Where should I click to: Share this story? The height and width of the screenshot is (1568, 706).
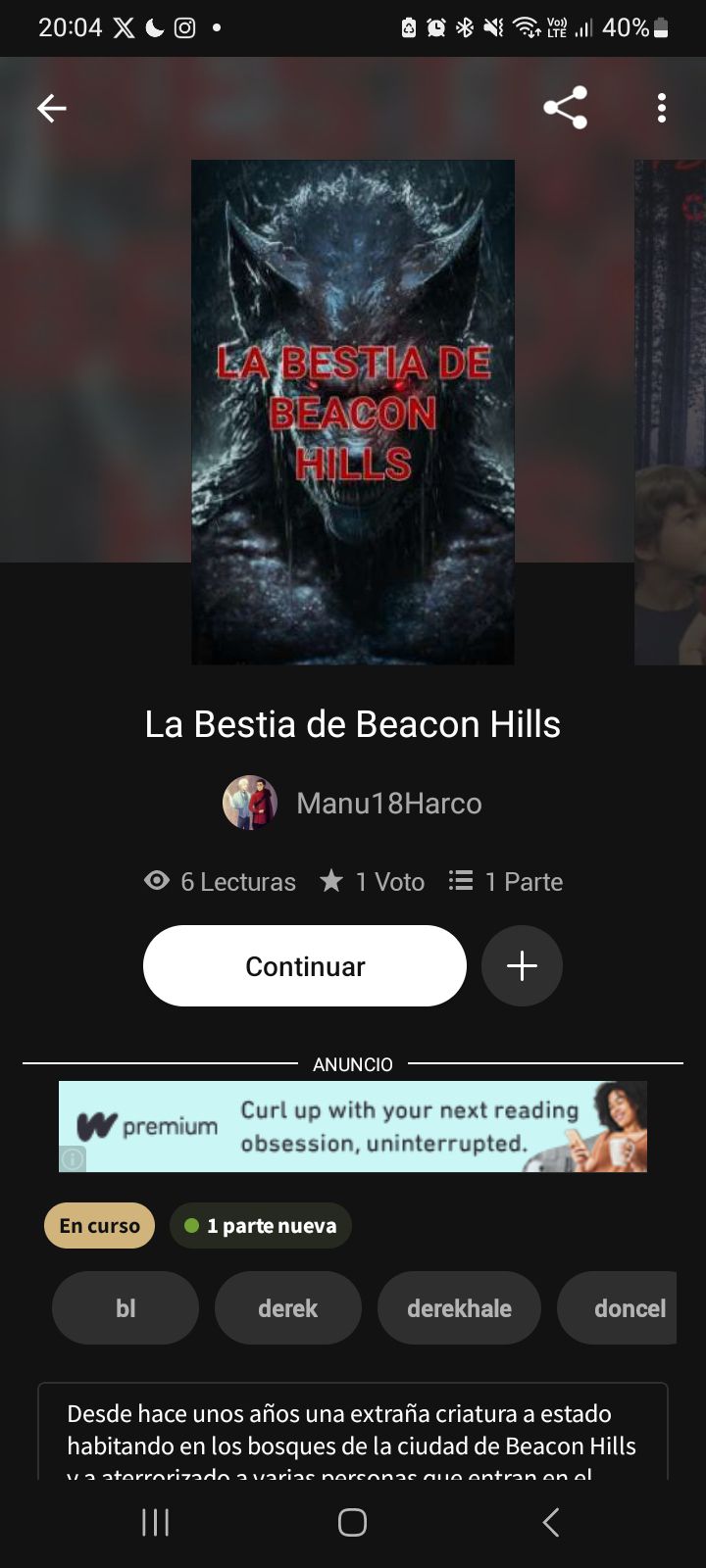(565, 108)
